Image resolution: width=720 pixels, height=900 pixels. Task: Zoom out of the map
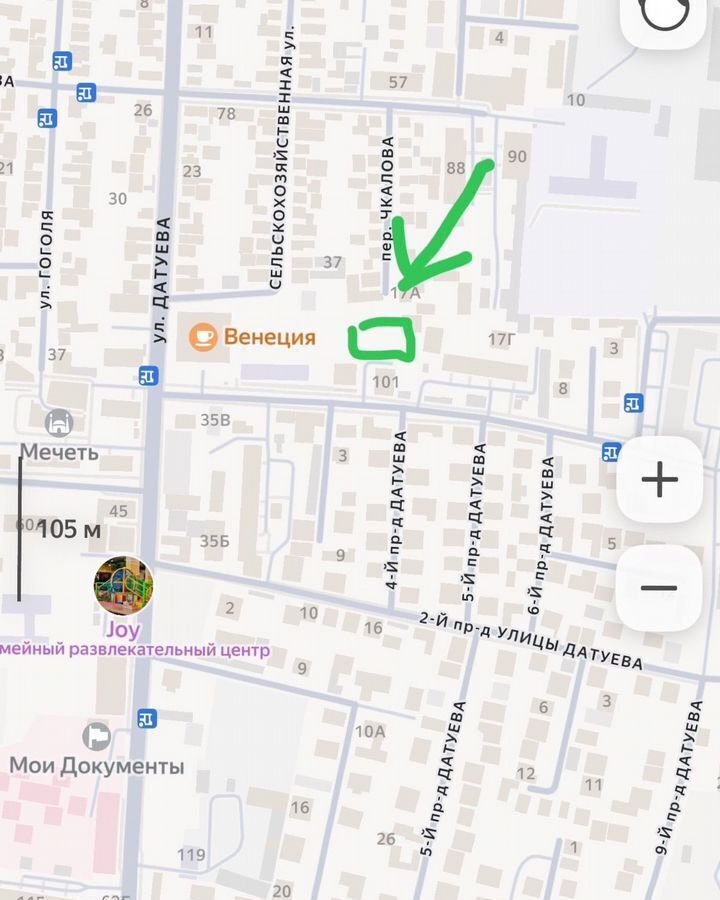tap(660, 588)
